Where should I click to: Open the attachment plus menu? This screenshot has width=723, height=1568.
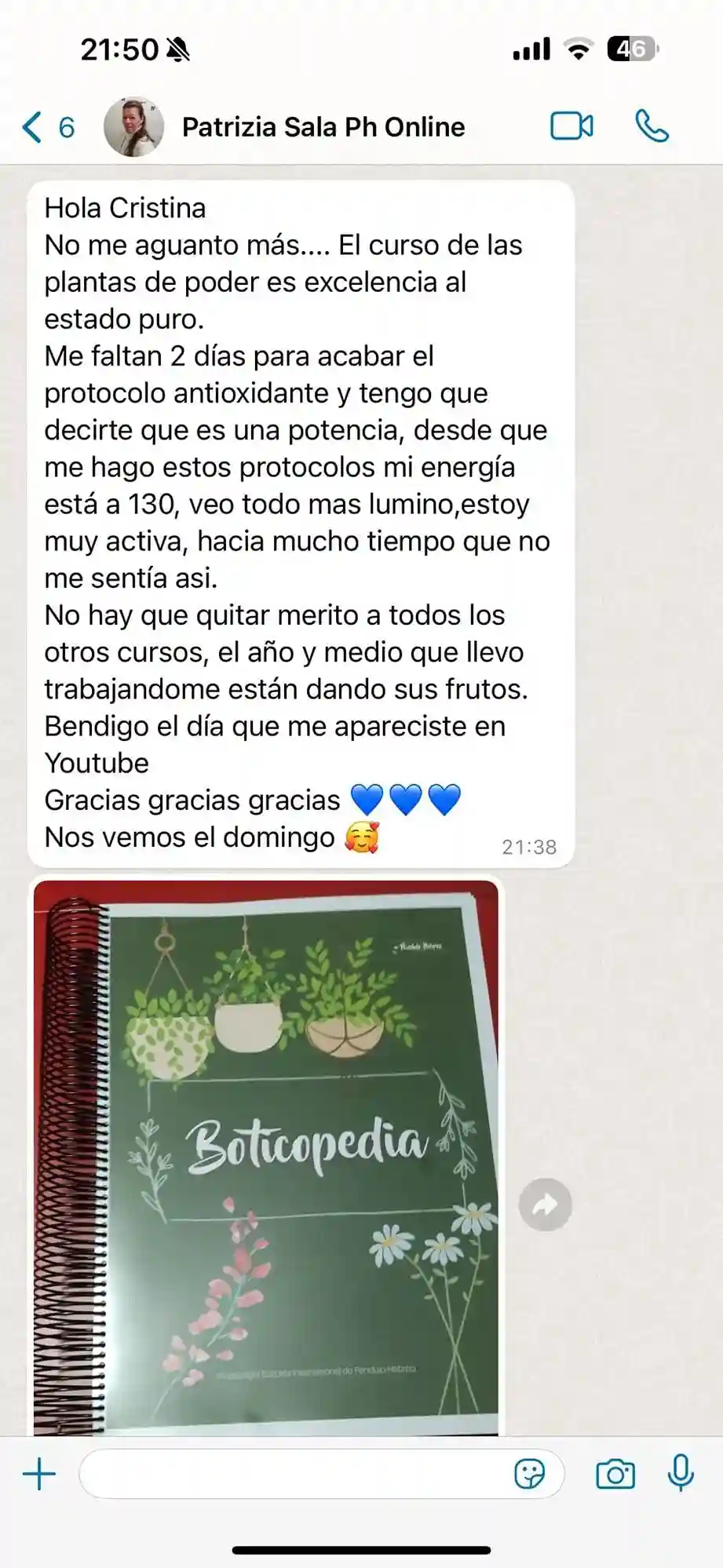39,1475
